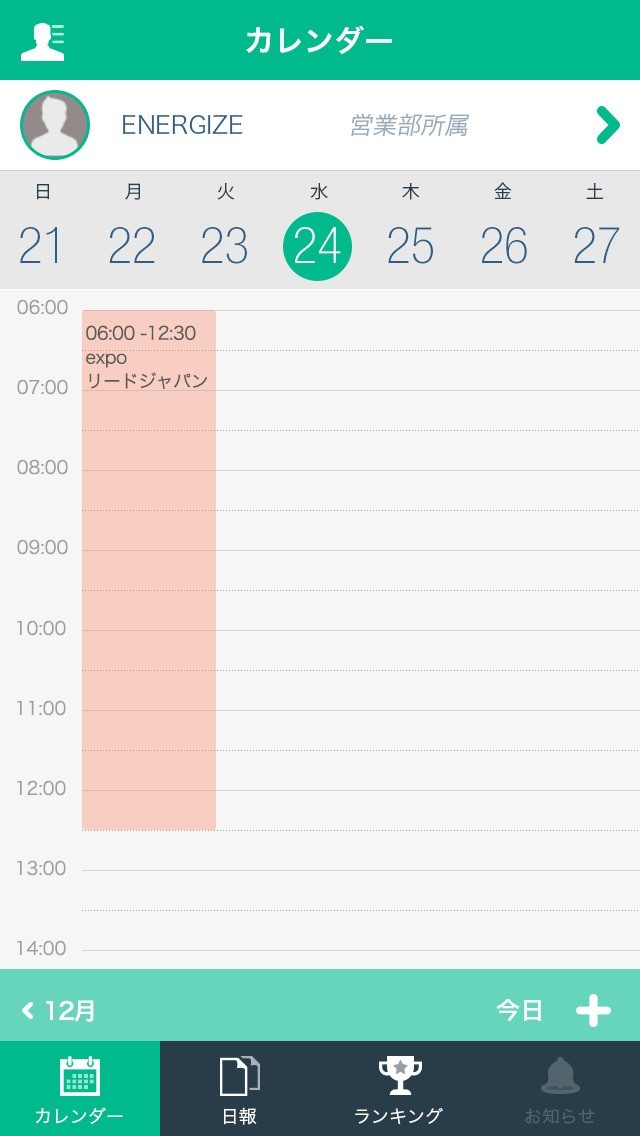Switch to the ランキング tab
The image size is (640, 1136).
(399, 1089)
